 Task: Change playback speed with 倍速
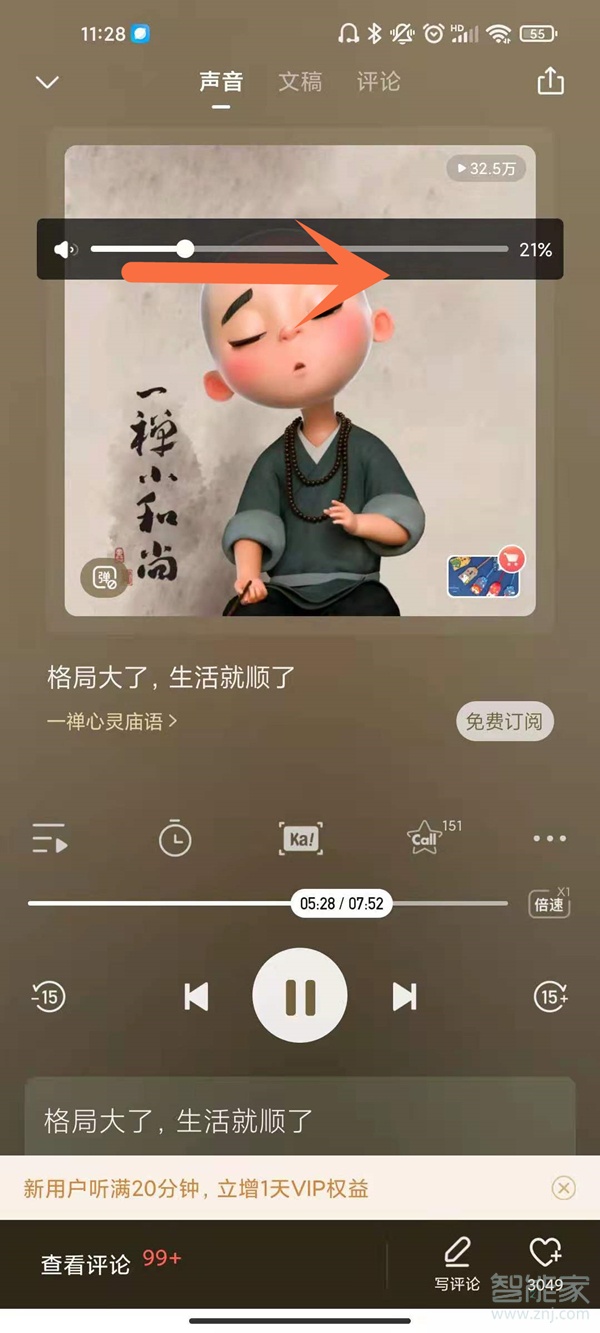(x=549, y=903)
